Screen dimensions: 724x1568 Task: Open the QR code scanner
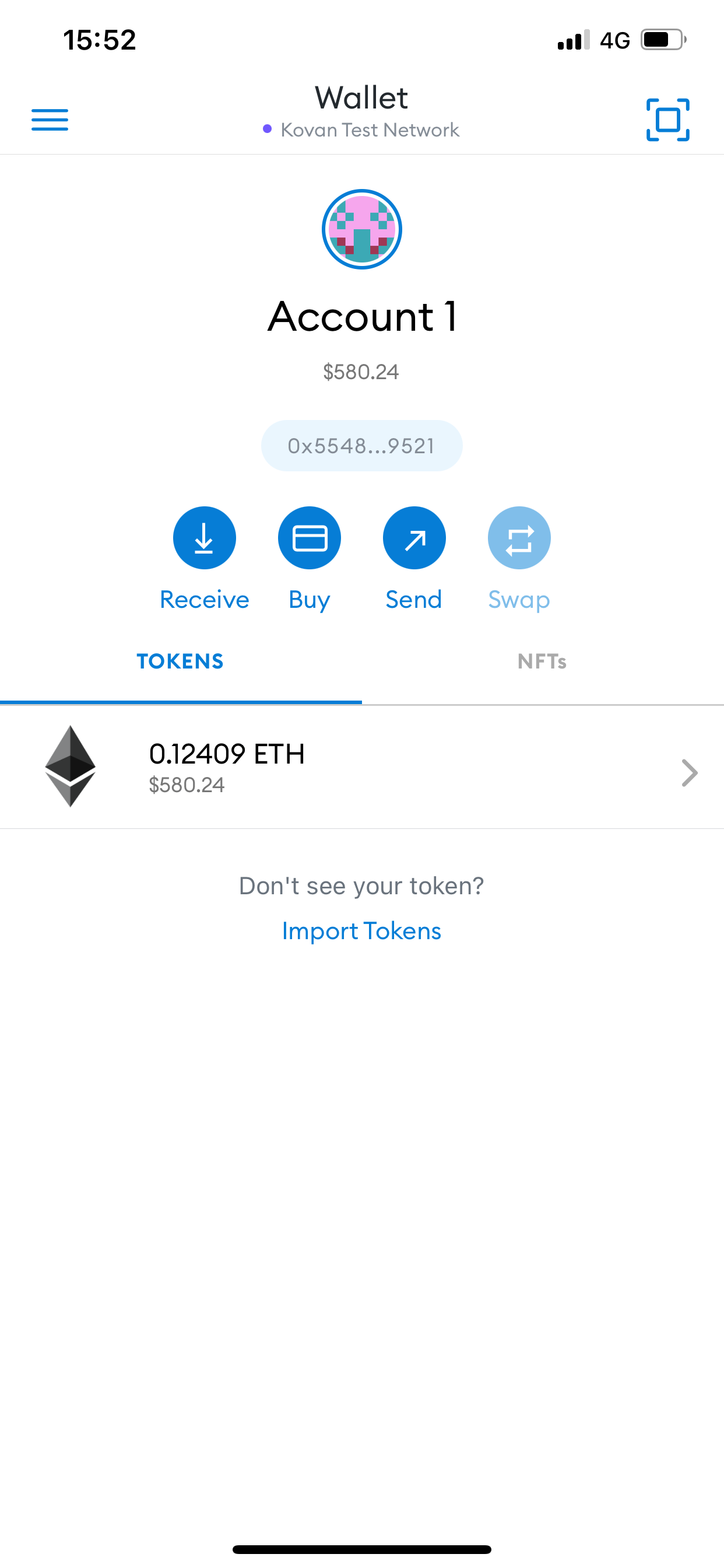(667, 120)
